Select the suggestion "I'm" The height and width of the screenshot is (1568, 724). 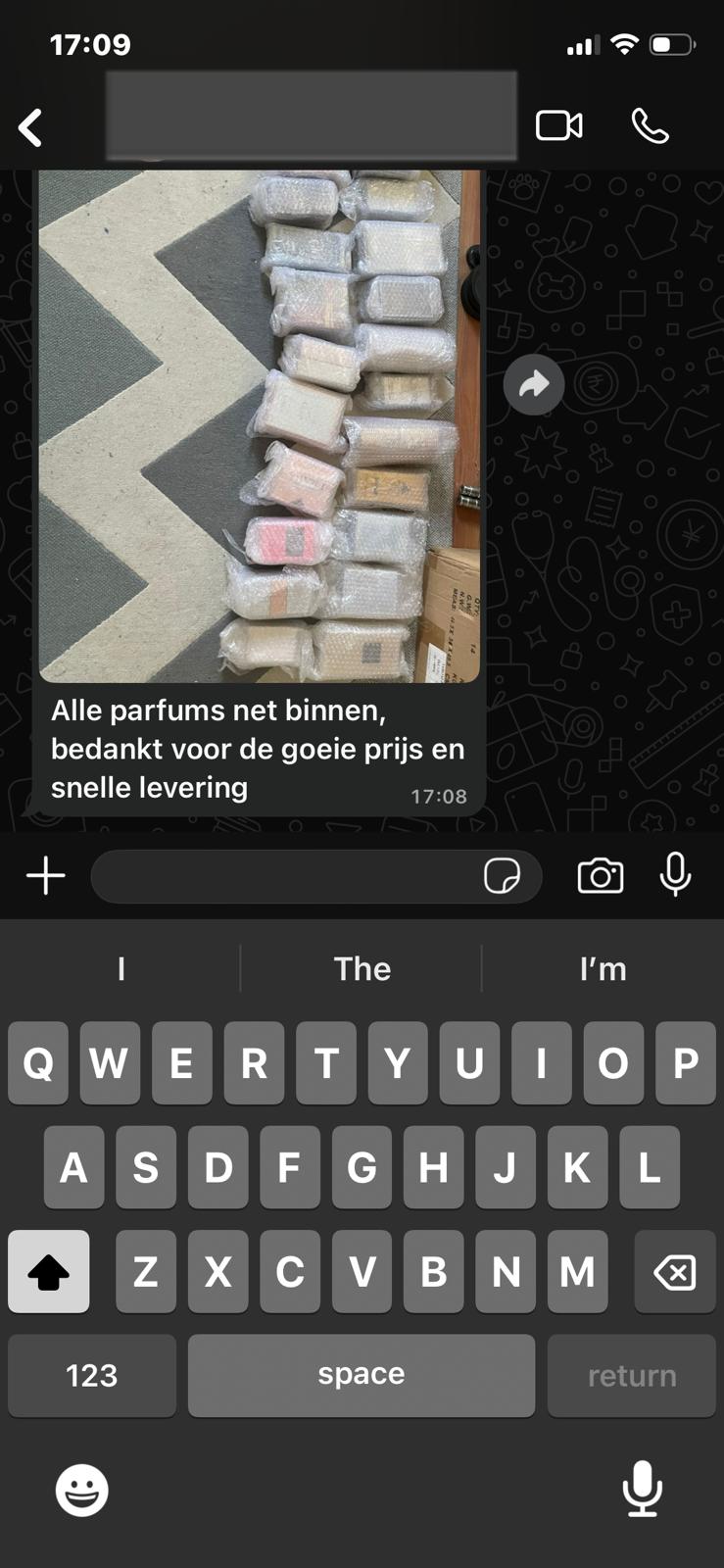(x=603, y=968)
